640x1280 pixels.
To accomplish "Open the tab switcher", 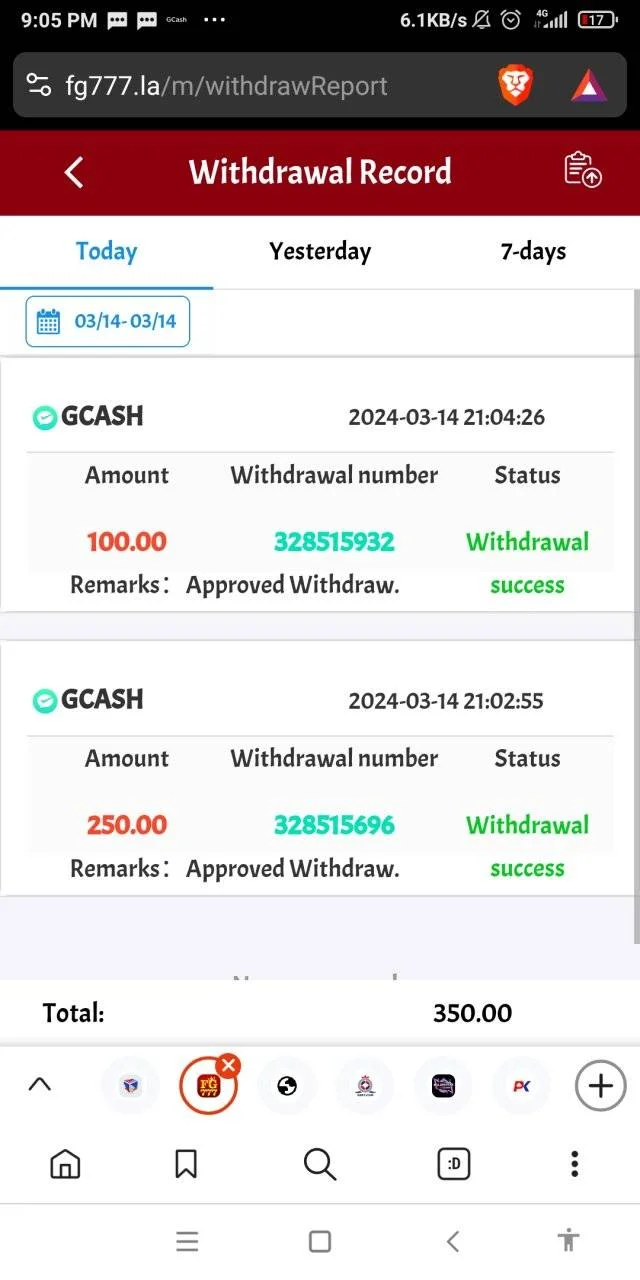I will pyautogui.click(x=454, y=1163).
